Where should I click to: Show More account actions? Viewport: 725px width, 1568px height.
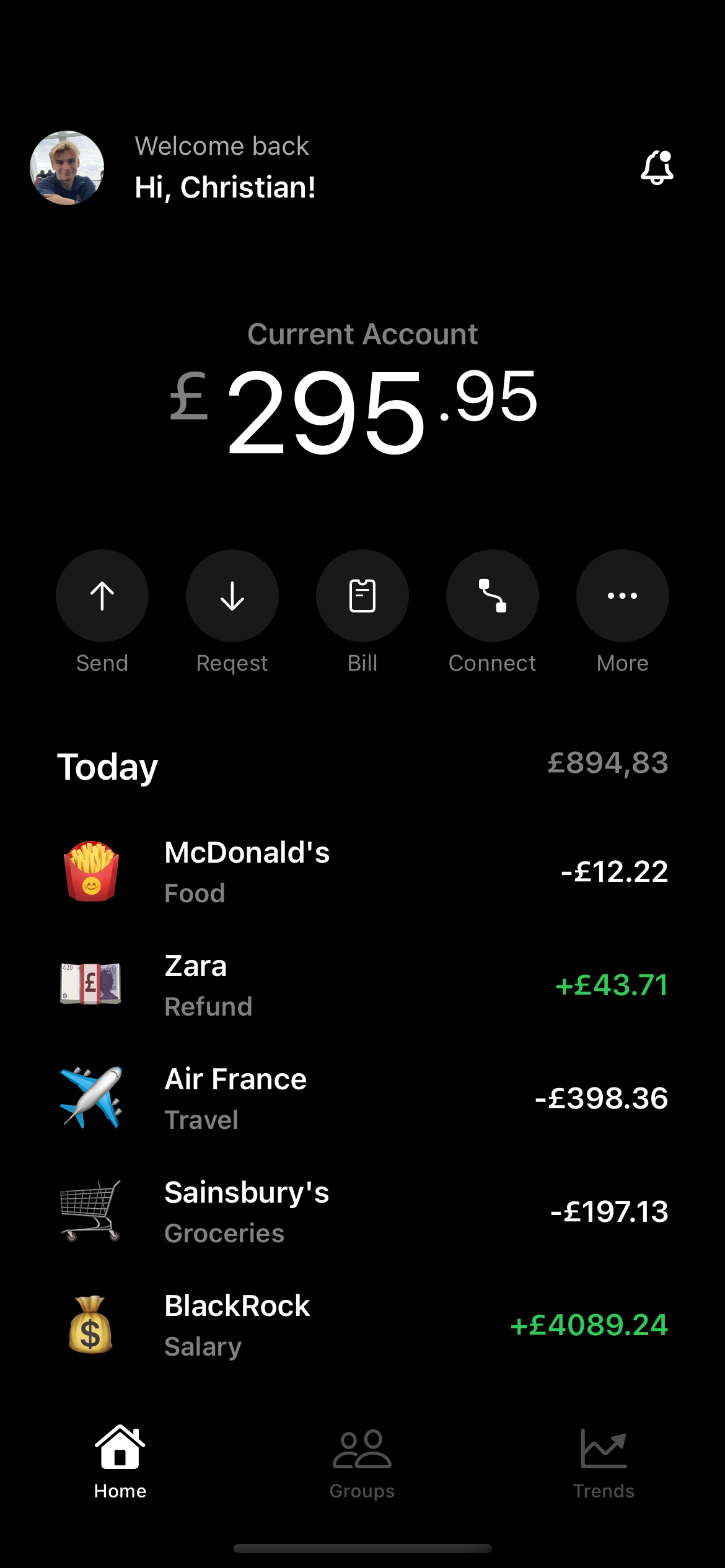622,596
